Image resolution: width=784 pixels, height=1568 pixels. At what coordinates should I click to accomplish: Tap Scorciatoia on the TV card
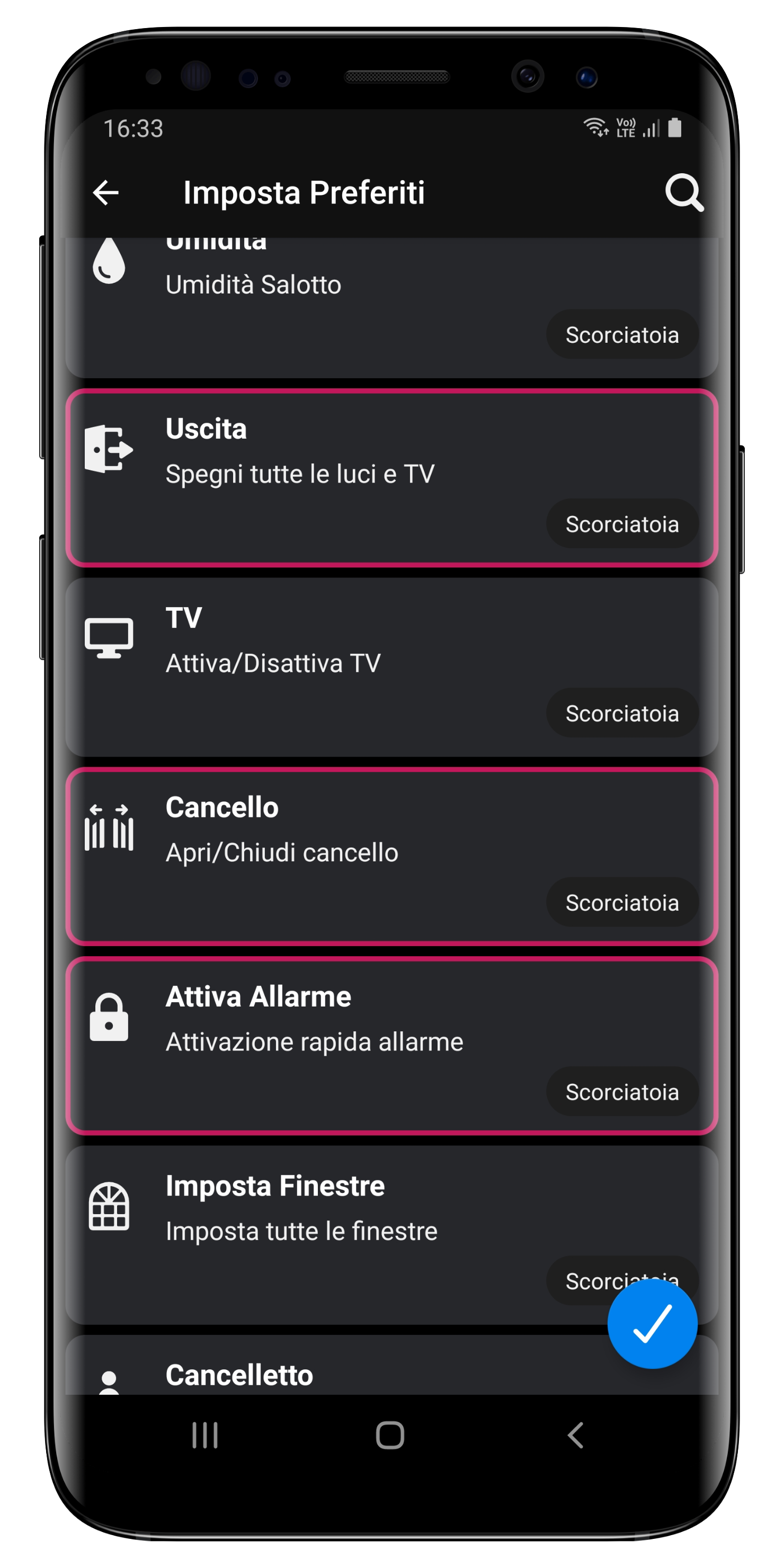(621, 714)
